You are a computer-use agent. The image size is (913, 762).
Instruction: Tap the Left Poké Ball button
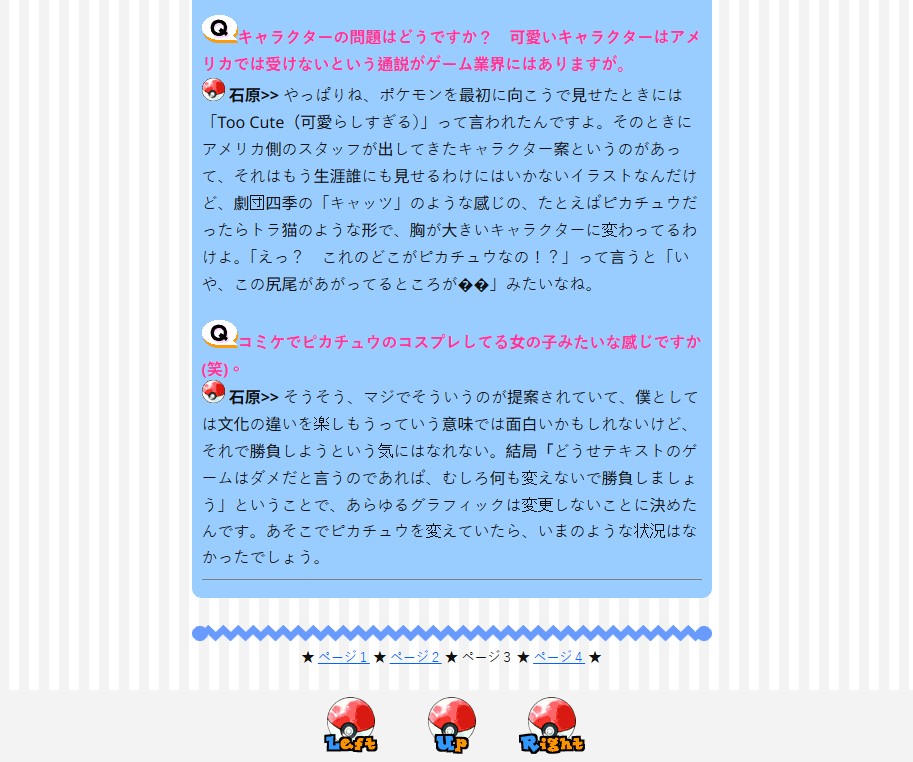pyautogui.click(x=351, y=725)
